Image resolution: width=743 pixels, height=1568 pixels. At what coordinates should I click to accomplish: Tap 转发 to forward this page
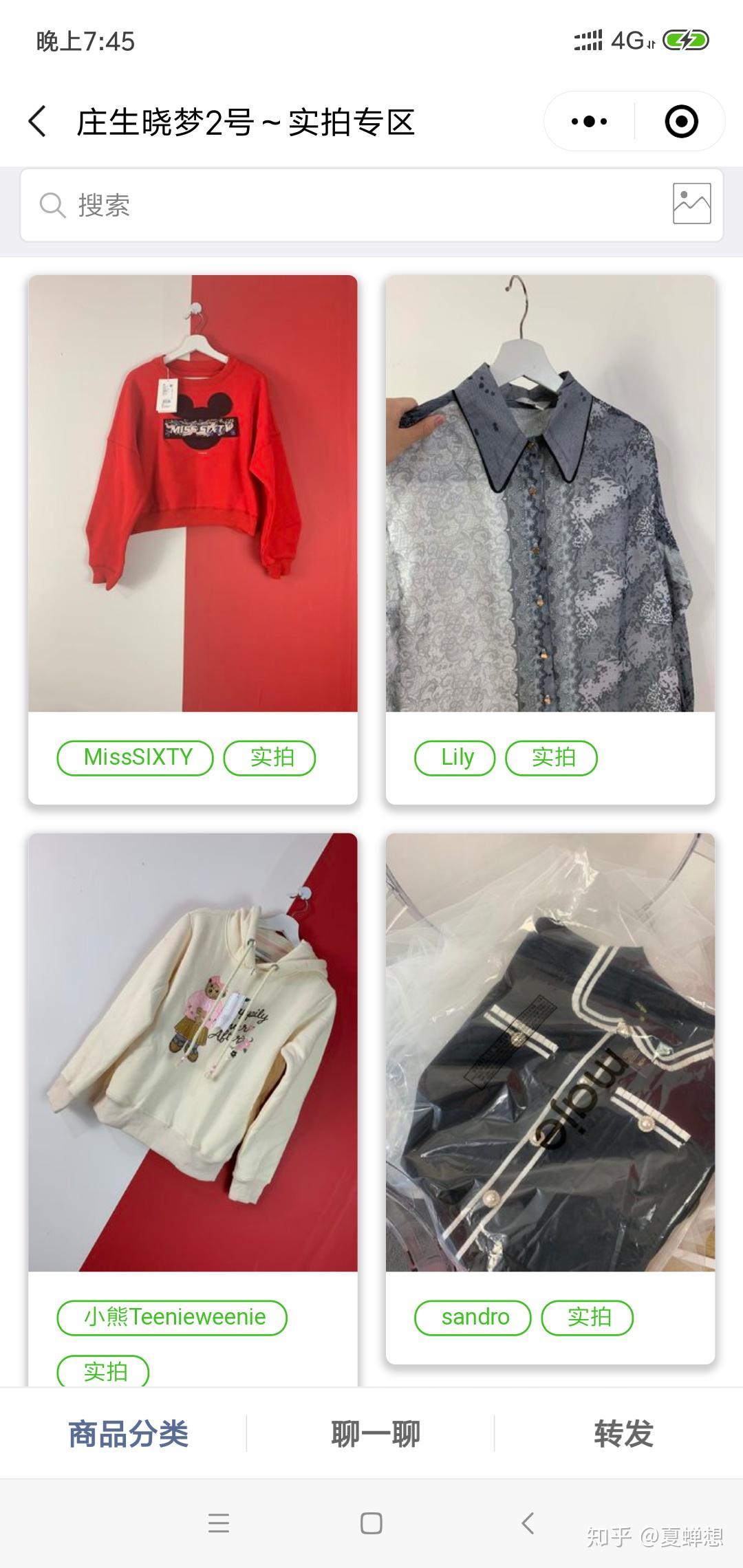point(623,1435)
